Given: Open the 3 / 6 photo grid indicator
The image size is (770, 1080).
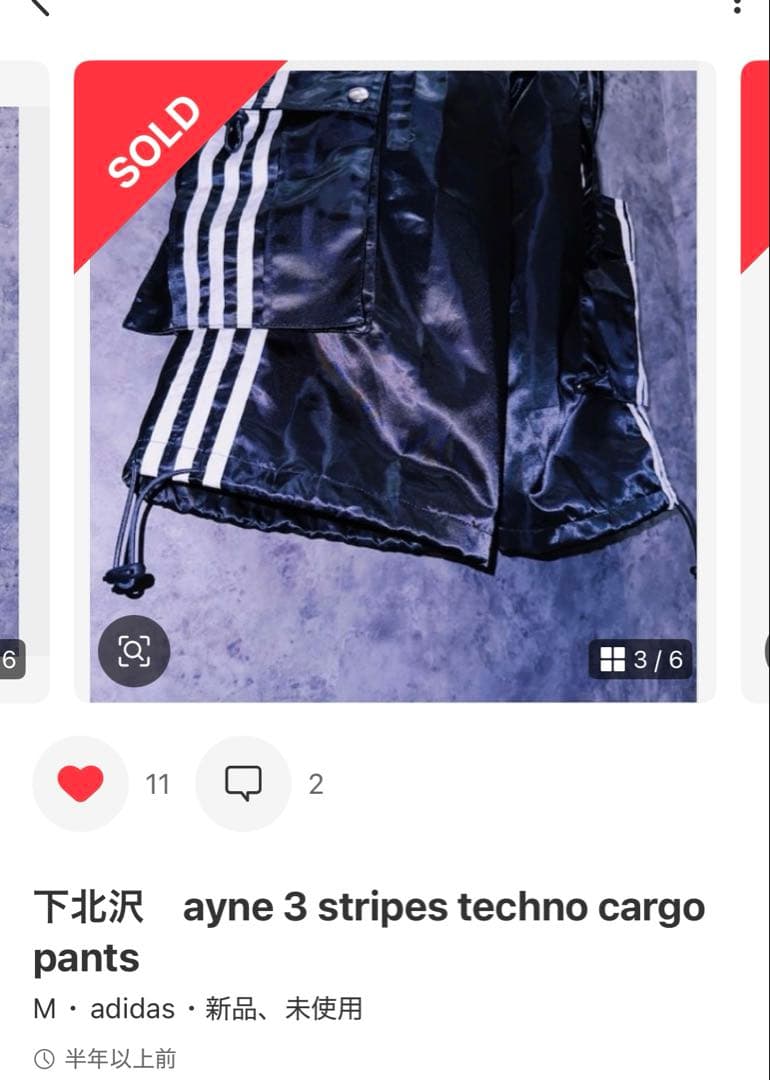Looking at the screenshot, I should [641, 660].
